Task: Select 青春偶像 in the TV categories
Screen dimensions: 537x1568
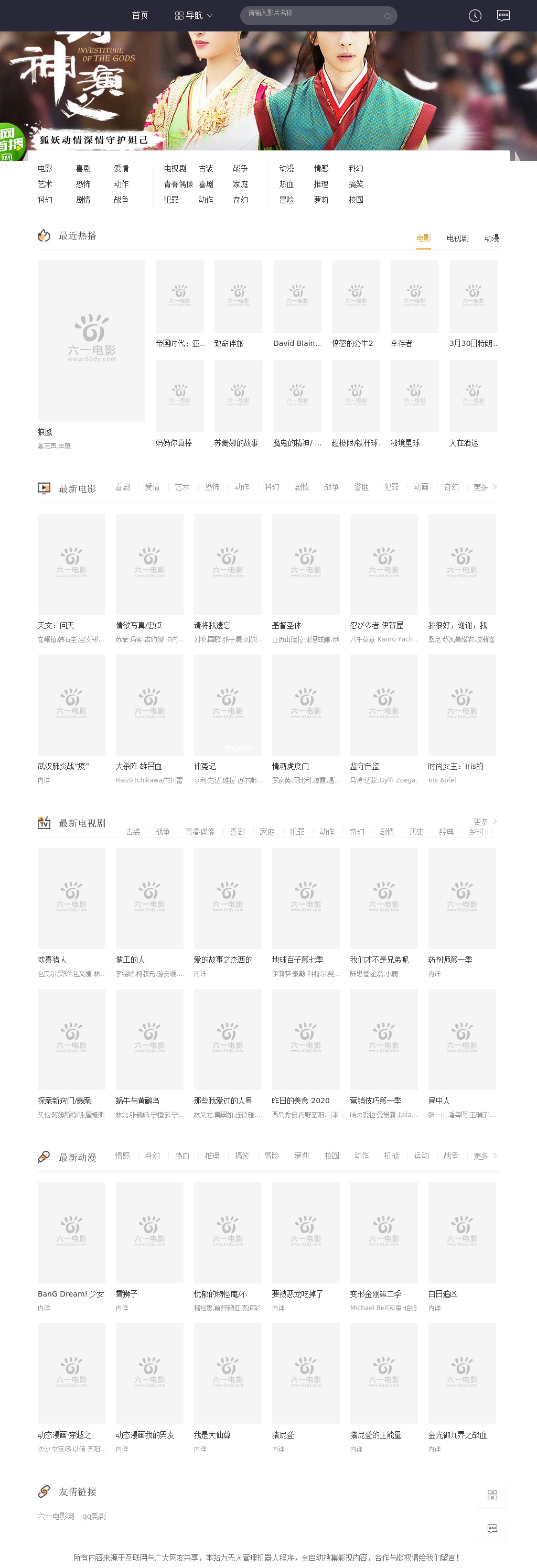Action: [178, 184]
